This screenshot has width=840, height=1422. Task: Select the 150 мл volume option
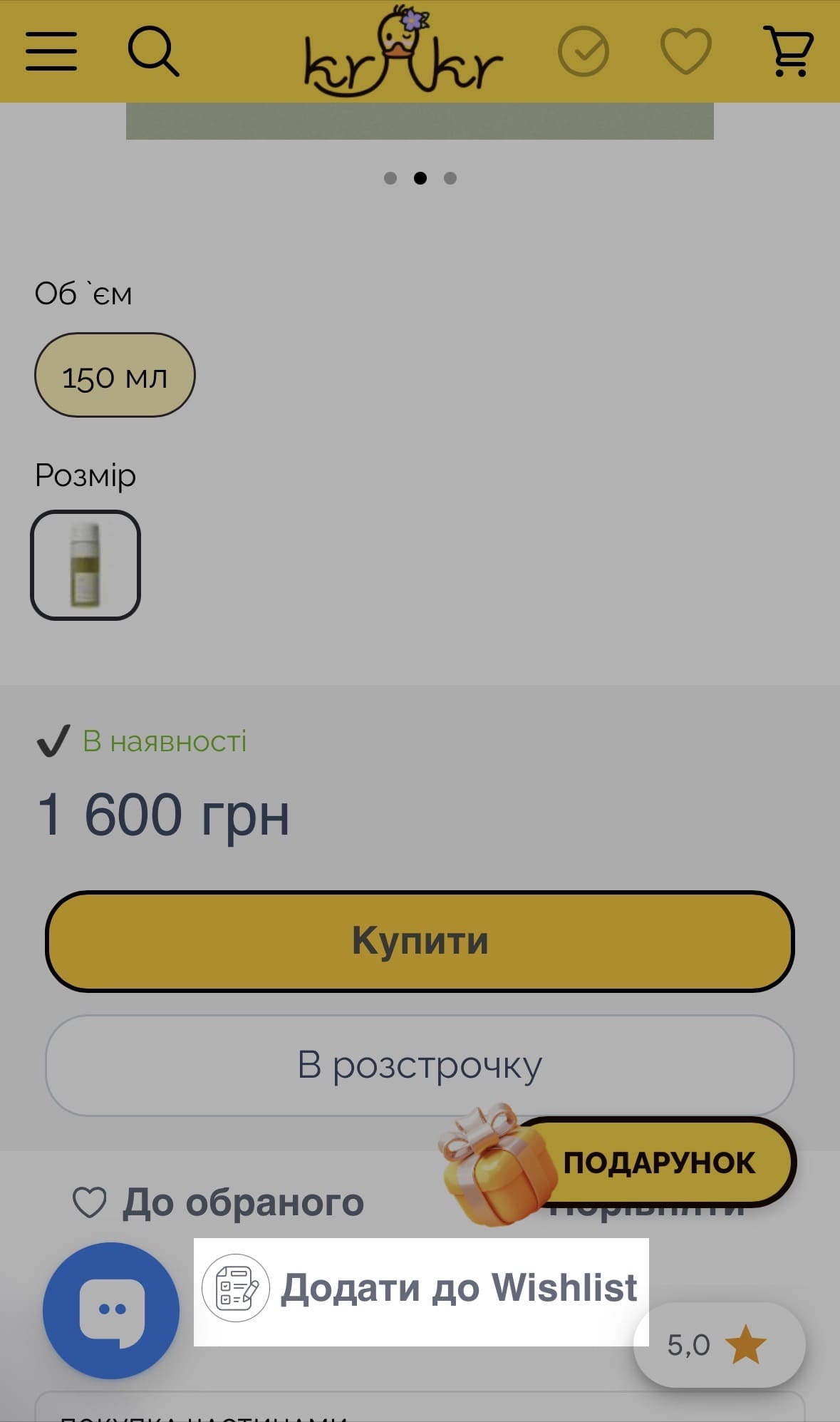pyautogui.click(x=114, y=375)
